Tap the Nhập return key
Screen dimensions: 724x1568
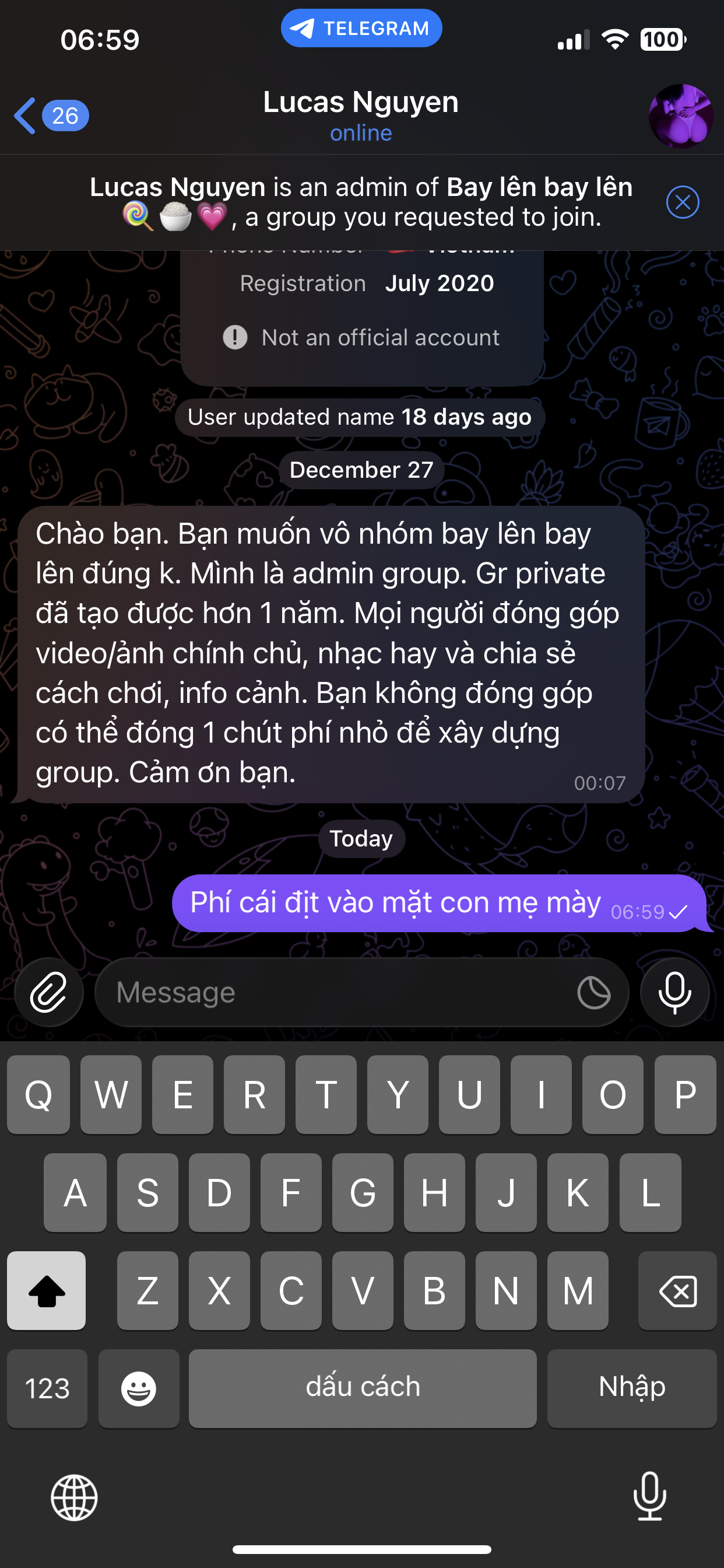click(631, 1388)
